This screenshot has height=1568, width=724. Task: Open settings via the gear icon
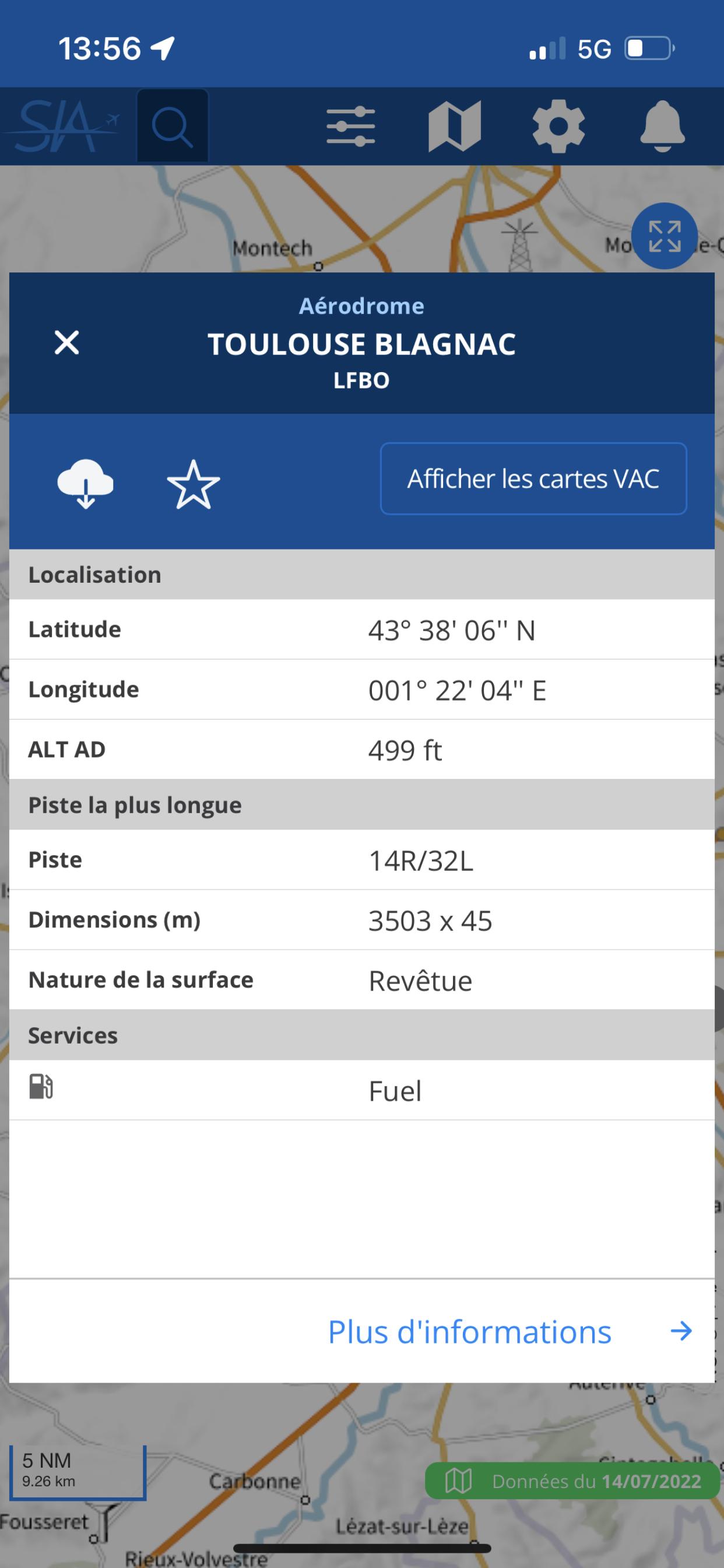click(x=558, y=126)
